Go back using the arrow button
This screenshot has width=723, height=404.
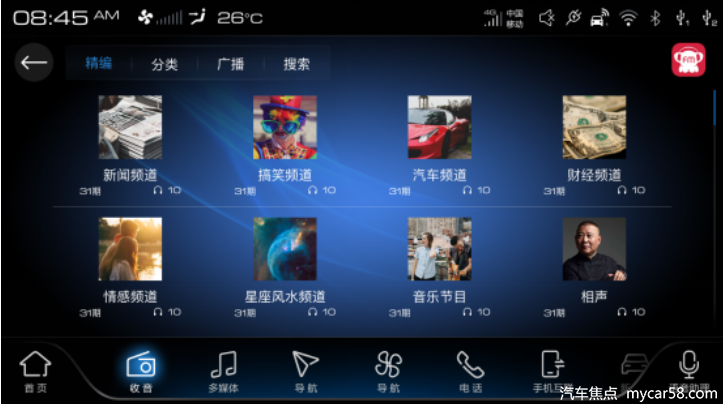pos(34,63)
